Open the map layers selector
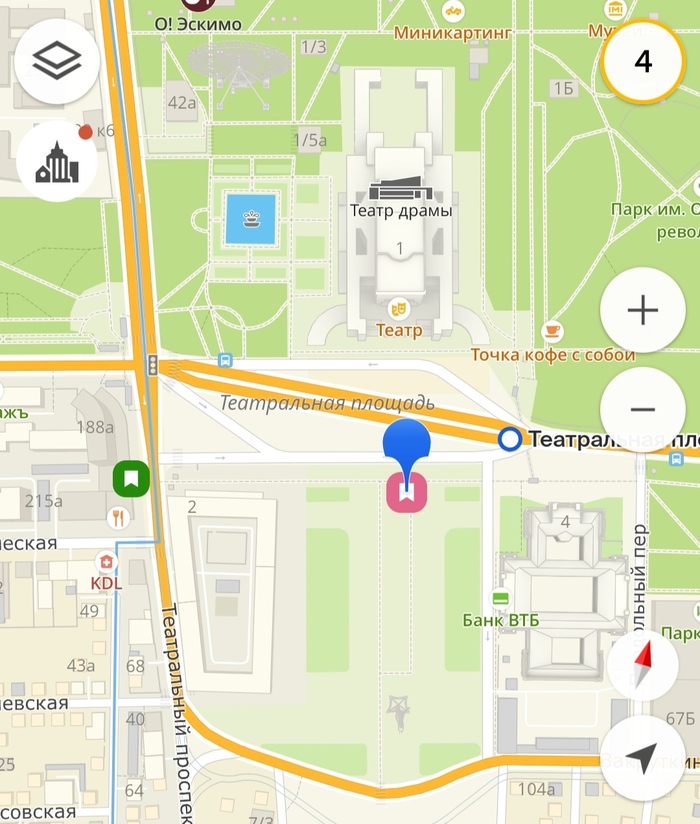This screenshot has height=824, width=700. [57, 61]
